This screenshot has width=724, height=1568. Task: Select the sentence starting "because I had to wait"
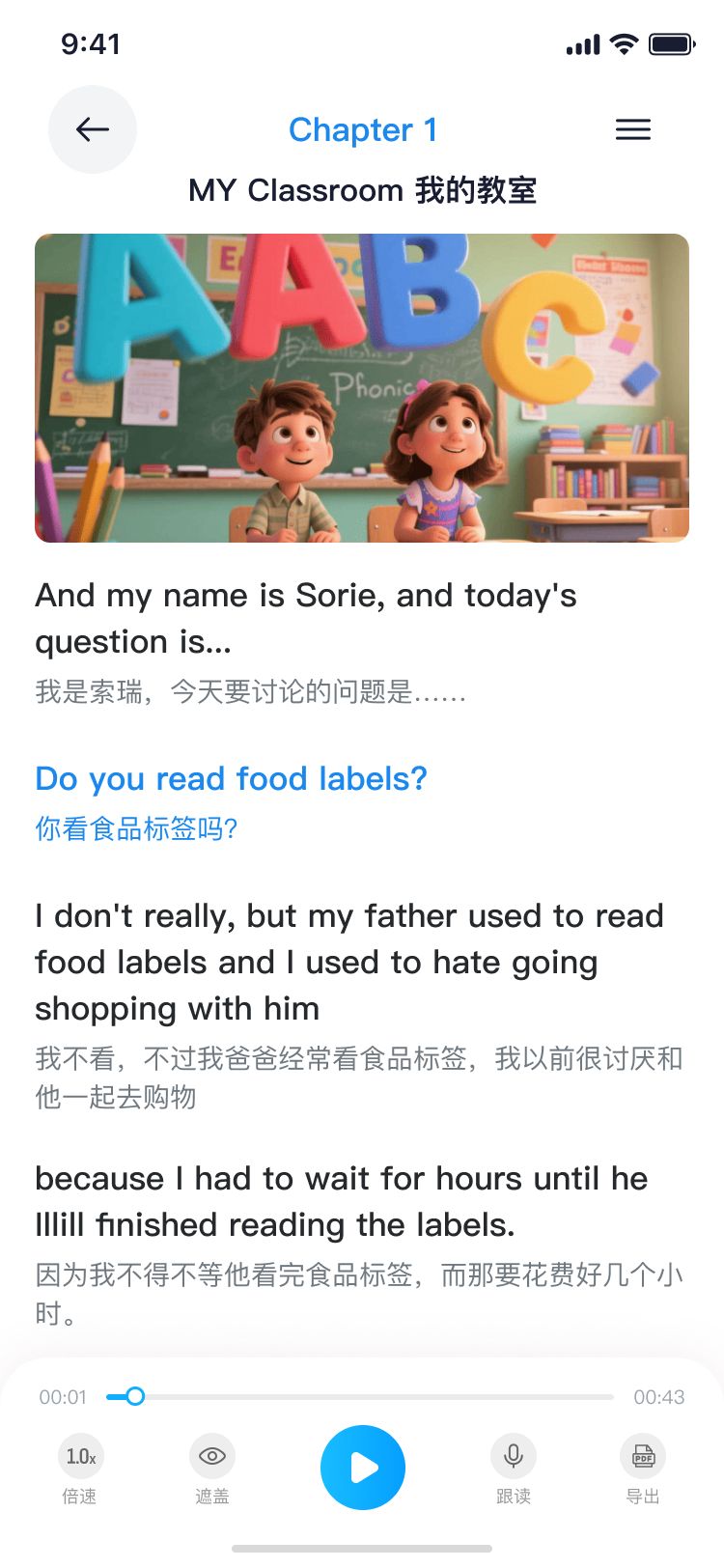pos(341,1201)
